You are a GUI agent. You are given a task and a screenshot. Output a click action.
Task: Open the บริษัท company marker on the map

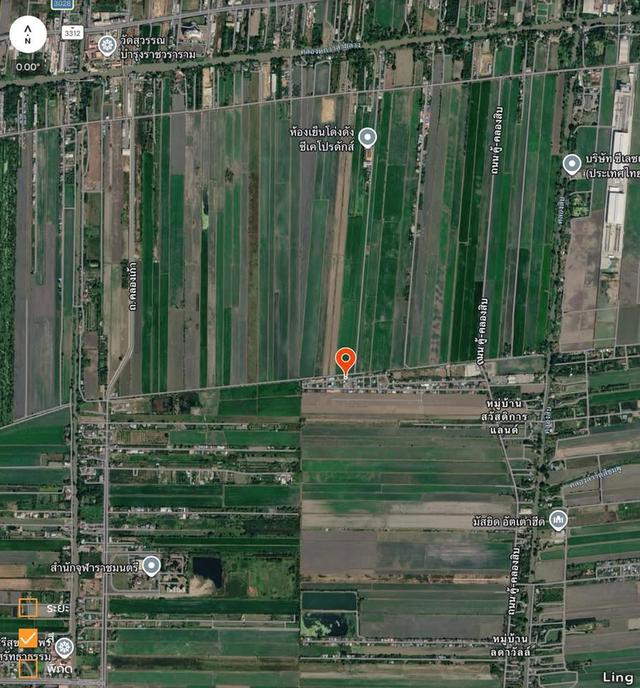coord(572,164)
